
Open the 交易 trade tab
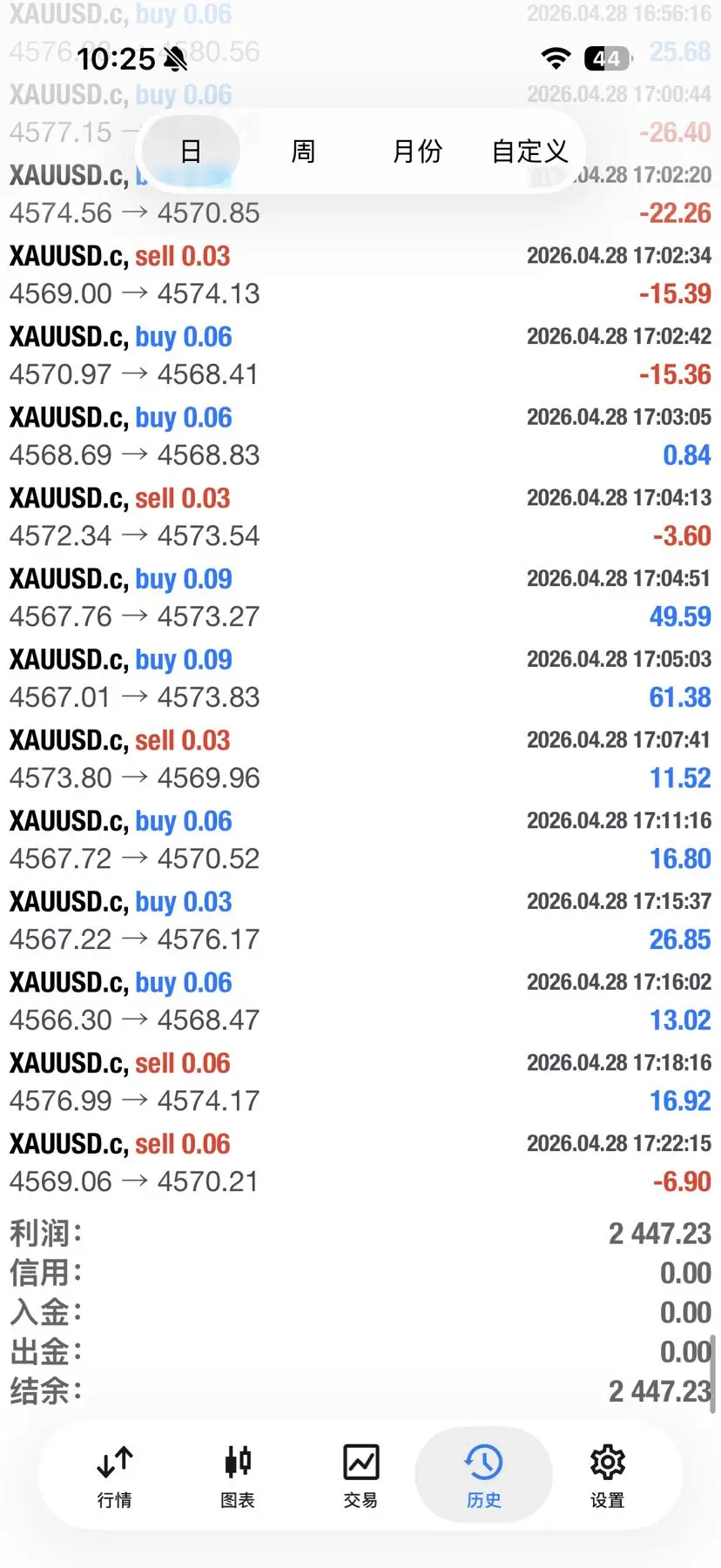360,1475
